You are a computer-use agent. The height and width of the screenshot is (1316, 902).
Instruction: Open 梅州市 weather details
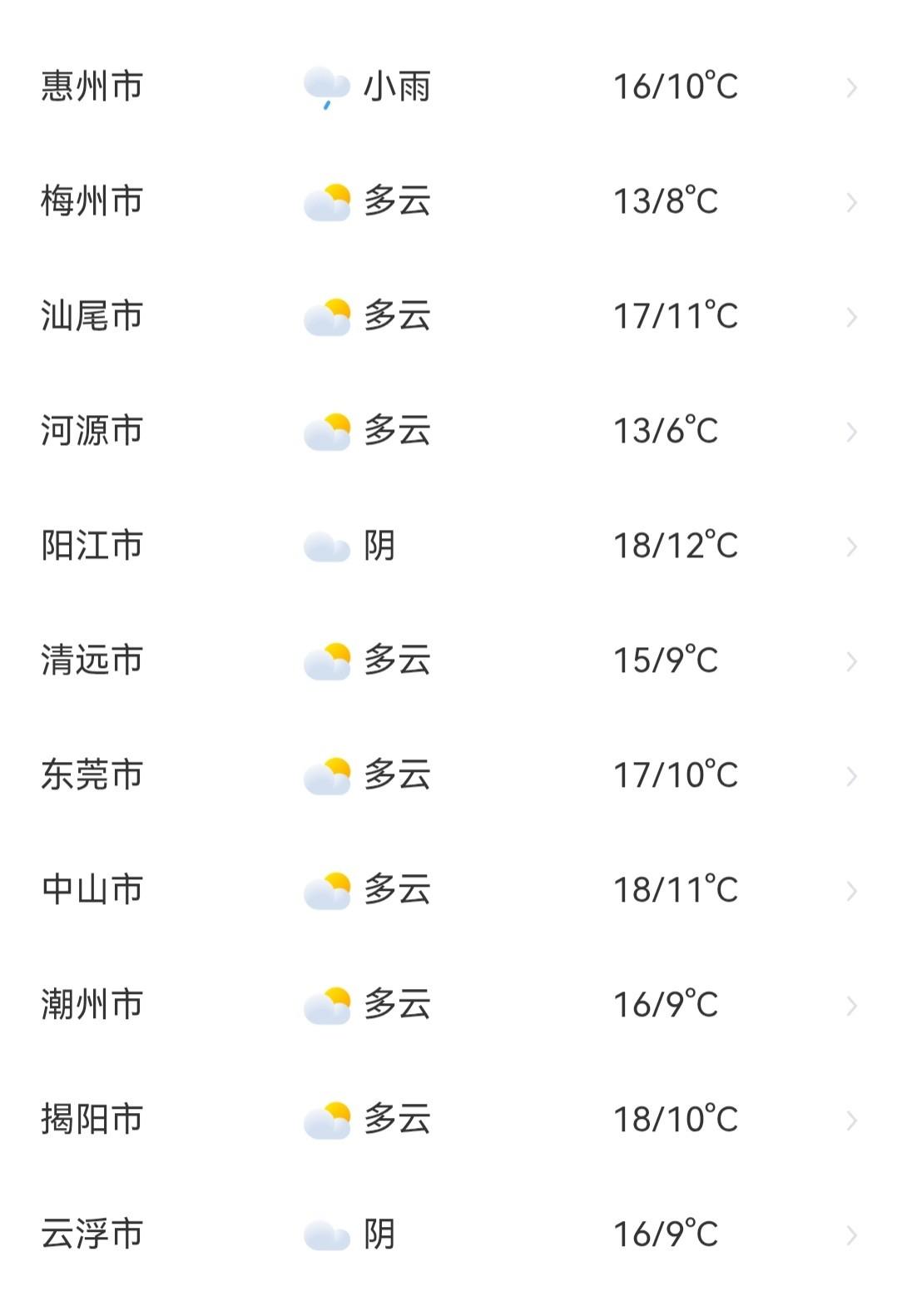tap(451, 201)
